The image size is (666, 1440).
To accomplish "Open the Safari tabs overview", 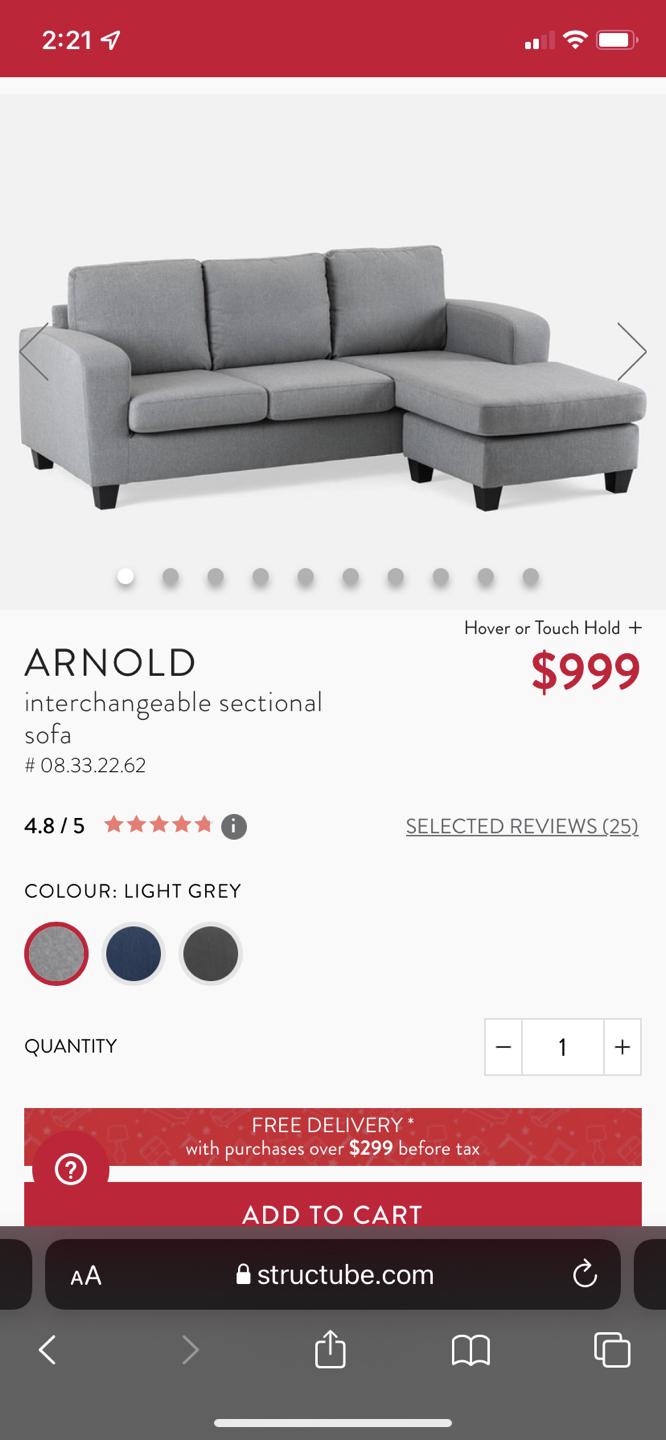I will tap(612, 1350).
